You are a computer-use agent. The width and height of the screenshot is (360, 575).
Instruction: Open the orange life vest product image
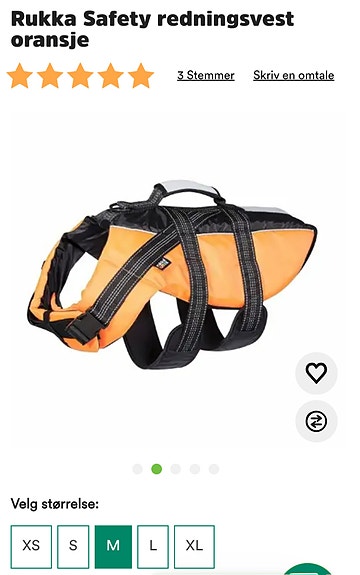pos(172,275)
